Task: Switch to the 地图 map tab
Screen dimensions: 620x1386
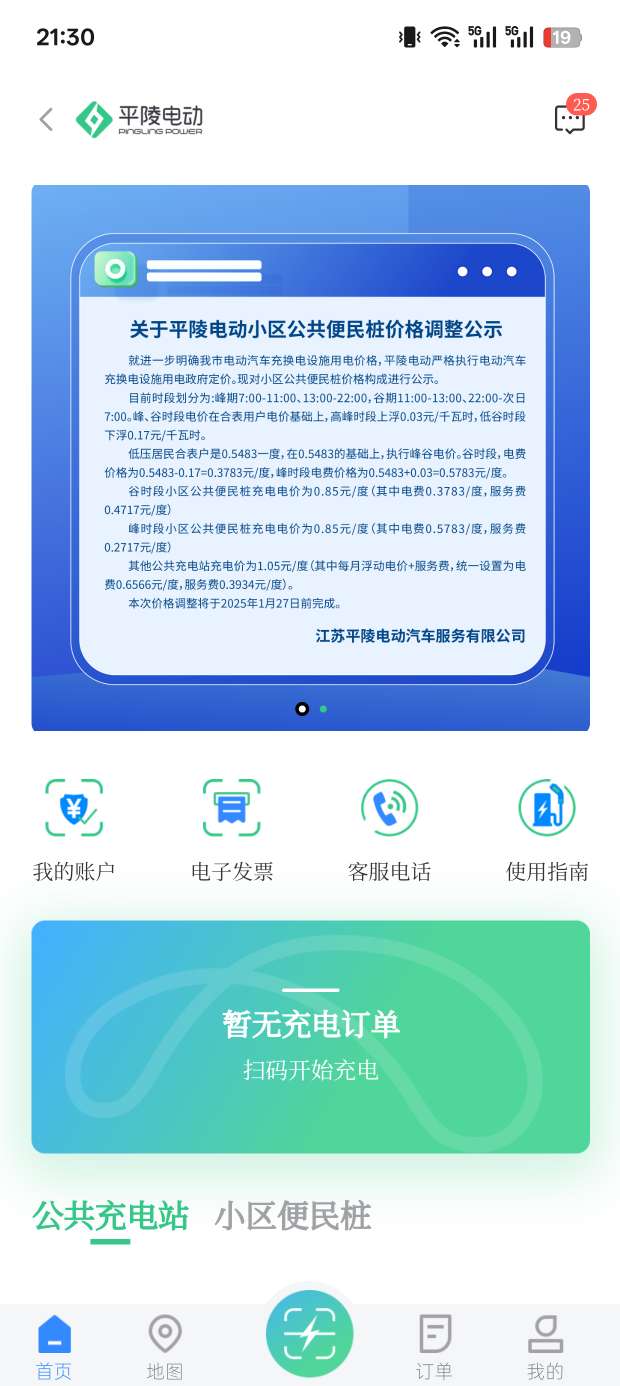Action: 165,1346
